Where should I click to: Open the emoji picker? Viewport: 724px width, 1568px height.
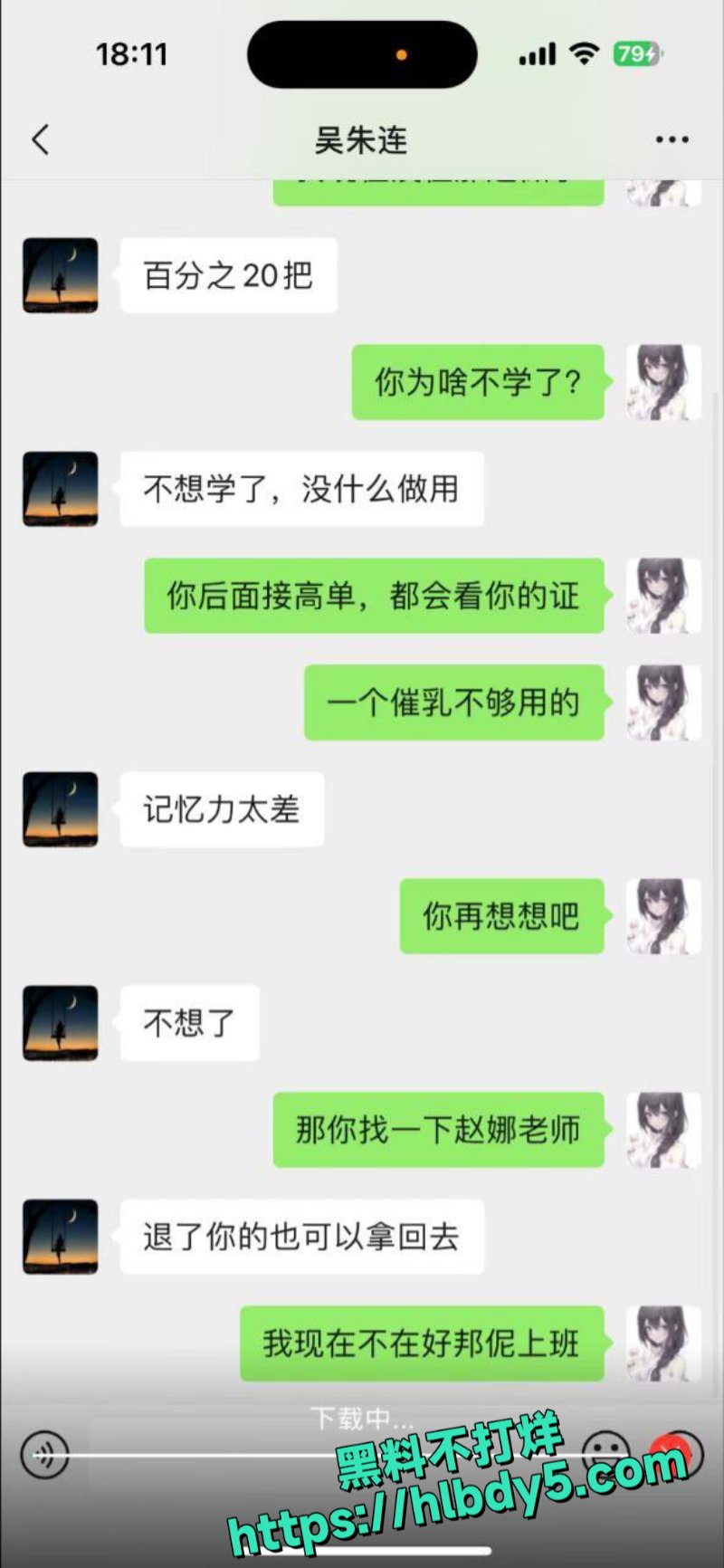pyautogui.click(x=605, y=1454)
